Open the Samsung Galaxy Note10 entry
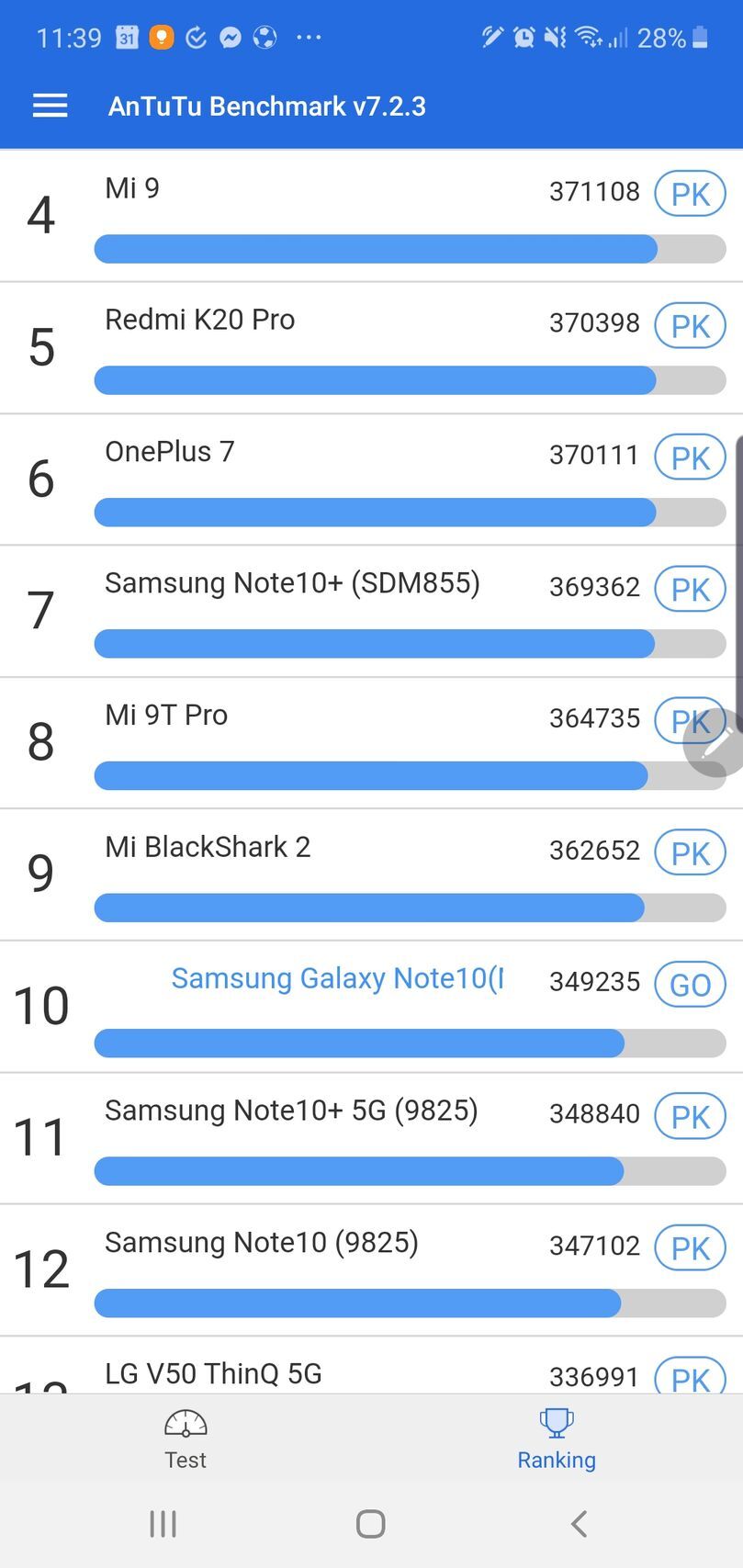The width and height of the screenshot is (743, 1568). 338,979
